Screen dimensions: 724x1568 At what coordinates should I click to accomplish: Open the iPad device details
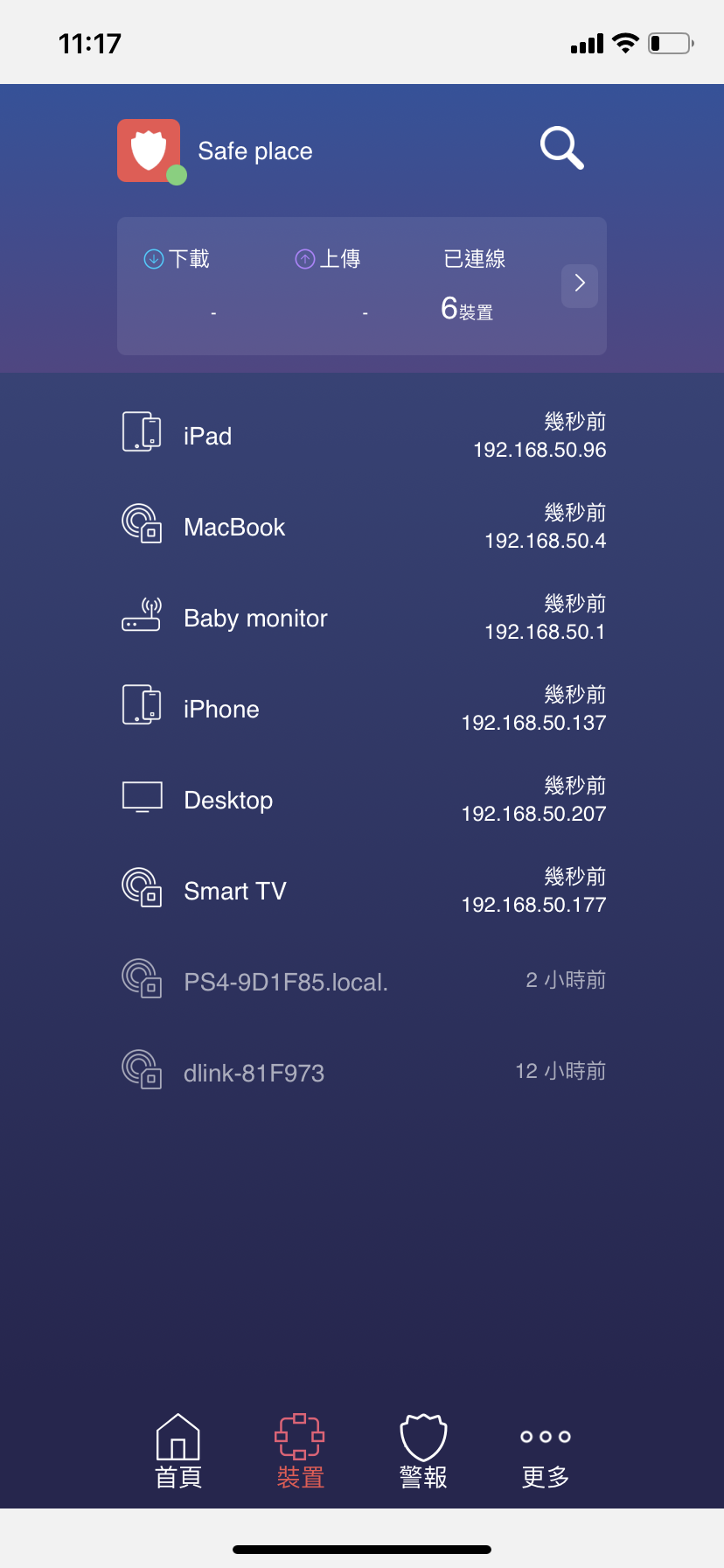[x=362, y=436]
